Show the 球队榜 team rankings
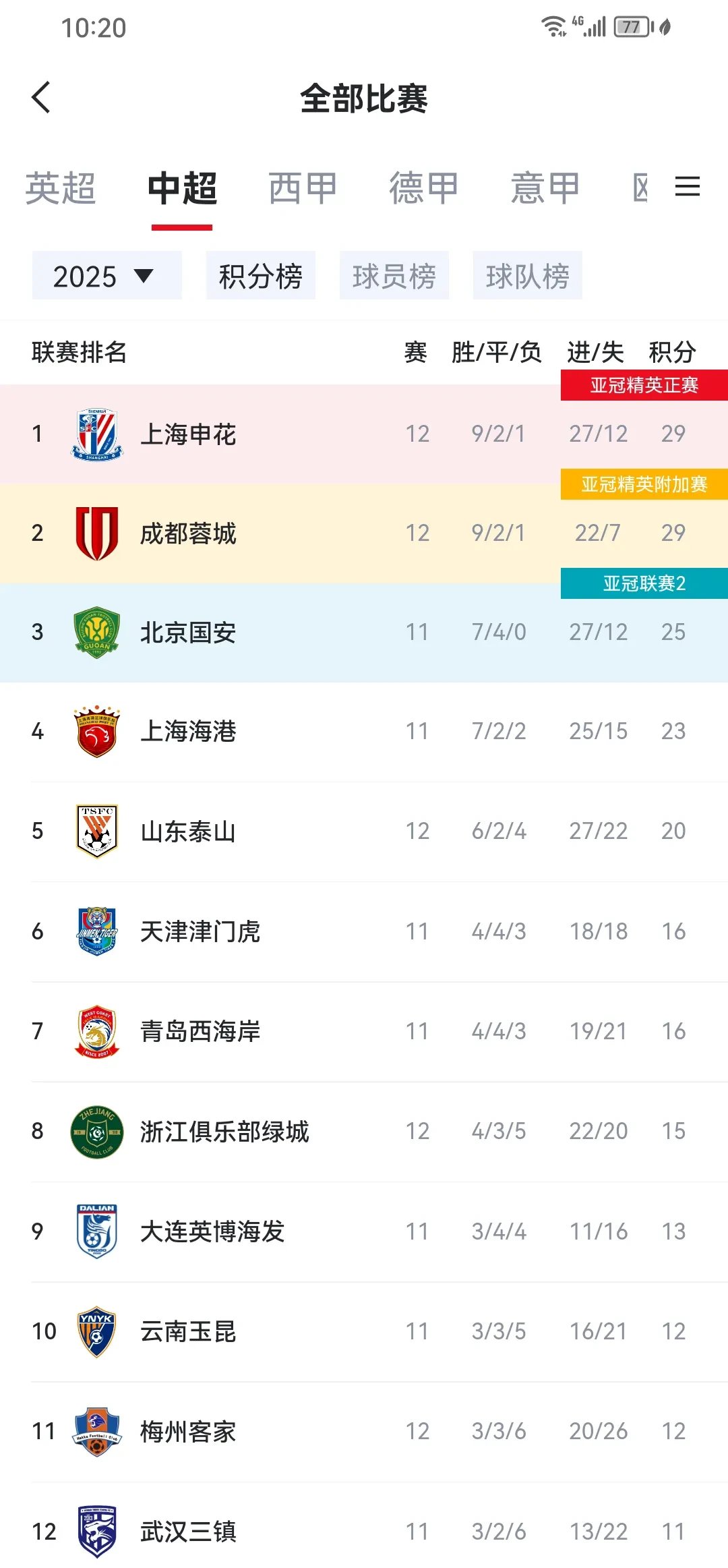Image resolution: width=728 pixels, height=1568 pixels. coord(527,276)
